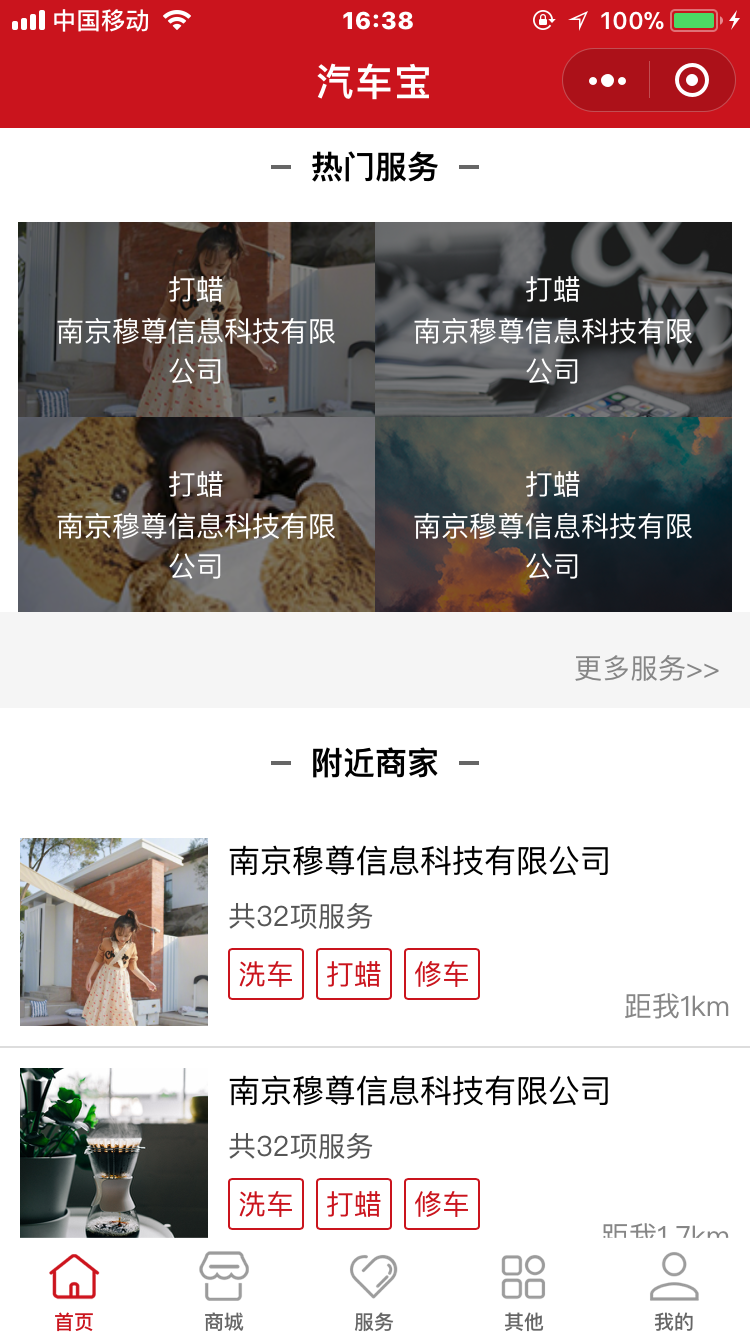The width and height of the screenshot is (750, 1334).
Task: Select 修车 tag on the 1km merchant
Action: (442, 974)
